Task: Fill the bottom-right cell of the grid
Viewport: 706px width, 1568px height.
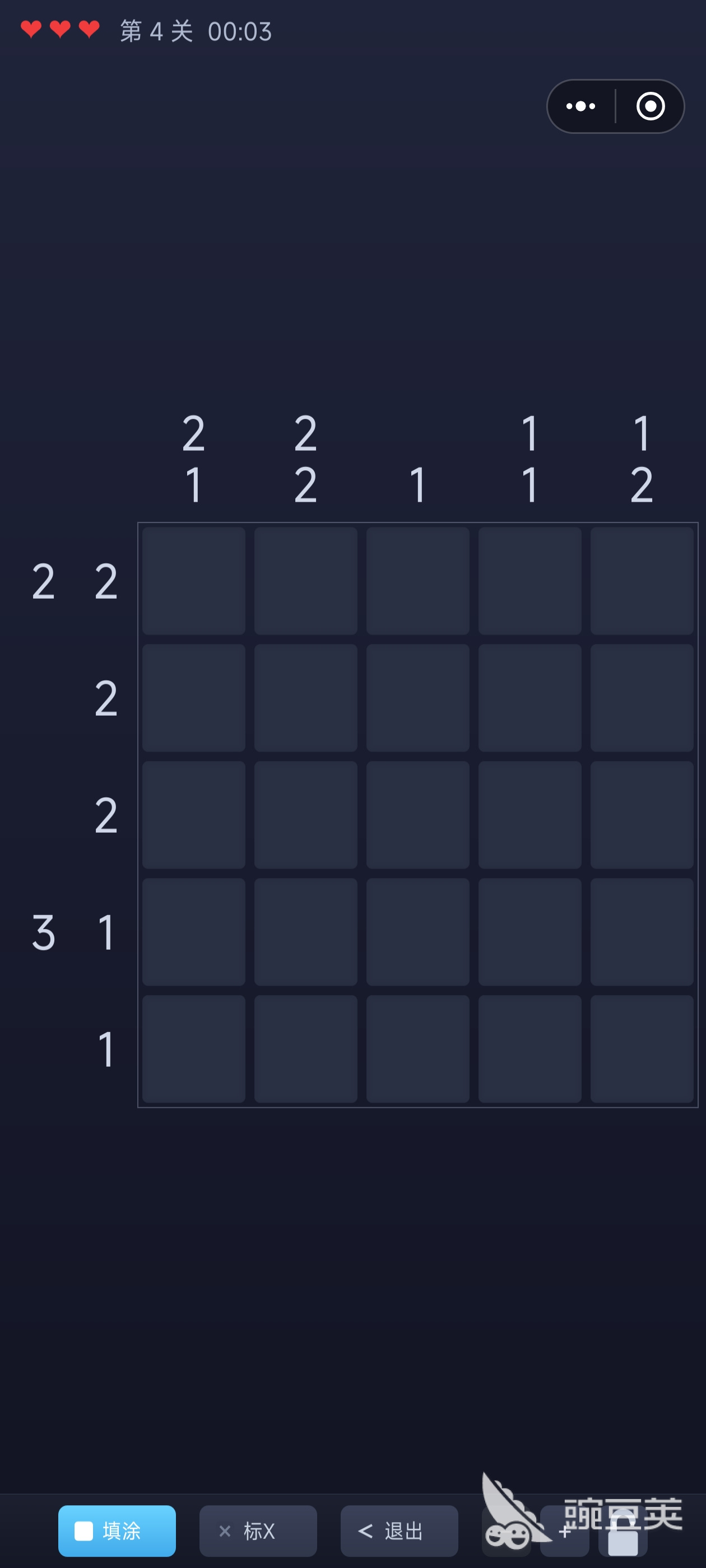Action: [642, 1048]
